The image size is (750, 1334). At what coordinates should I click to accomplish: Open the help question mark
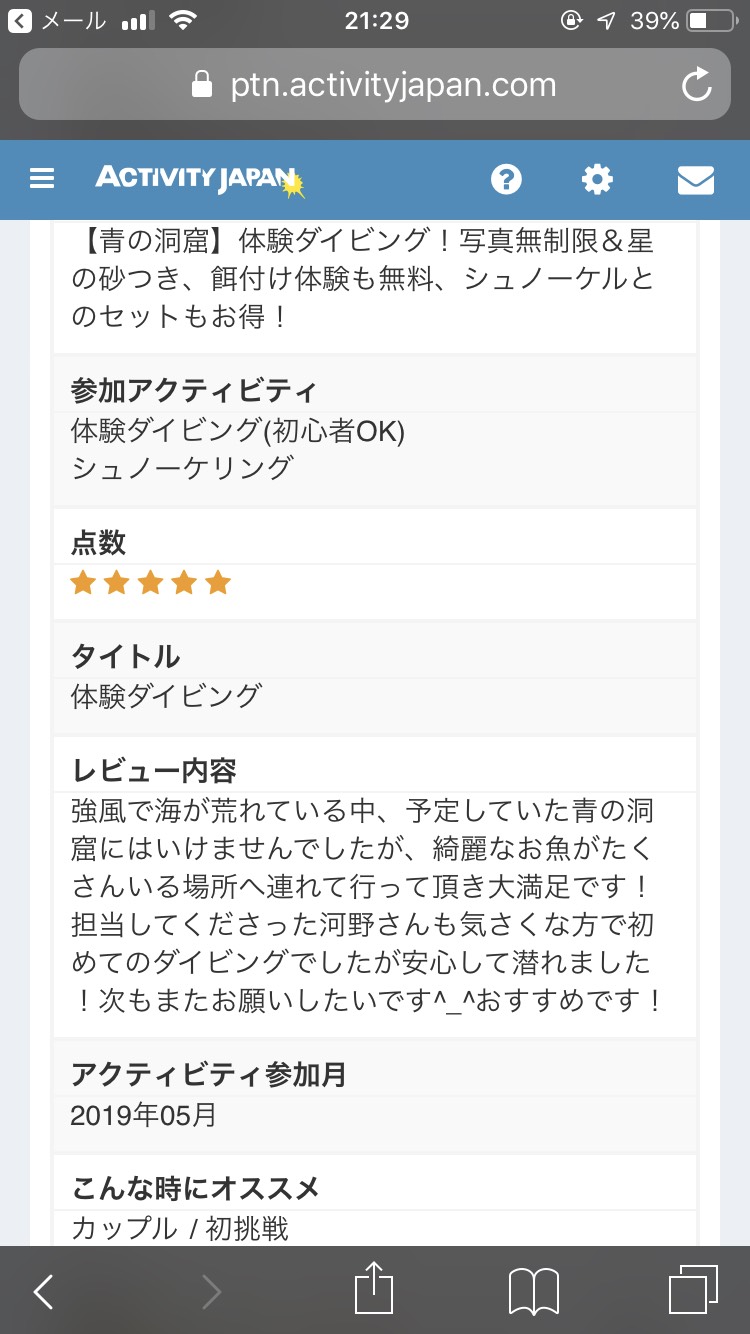click(x=507, y=180)
